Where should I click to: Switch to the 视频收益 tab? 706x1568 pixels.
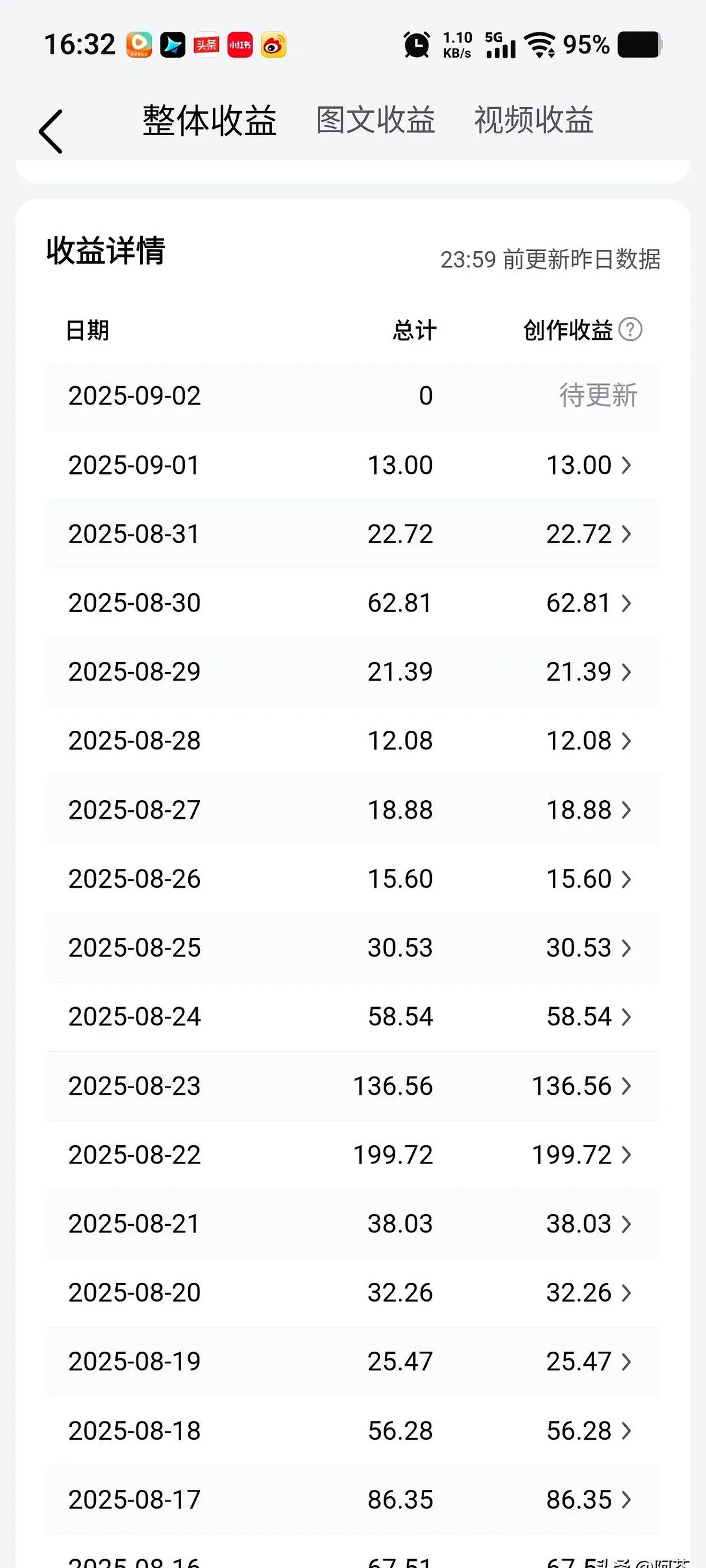(534, 120)
